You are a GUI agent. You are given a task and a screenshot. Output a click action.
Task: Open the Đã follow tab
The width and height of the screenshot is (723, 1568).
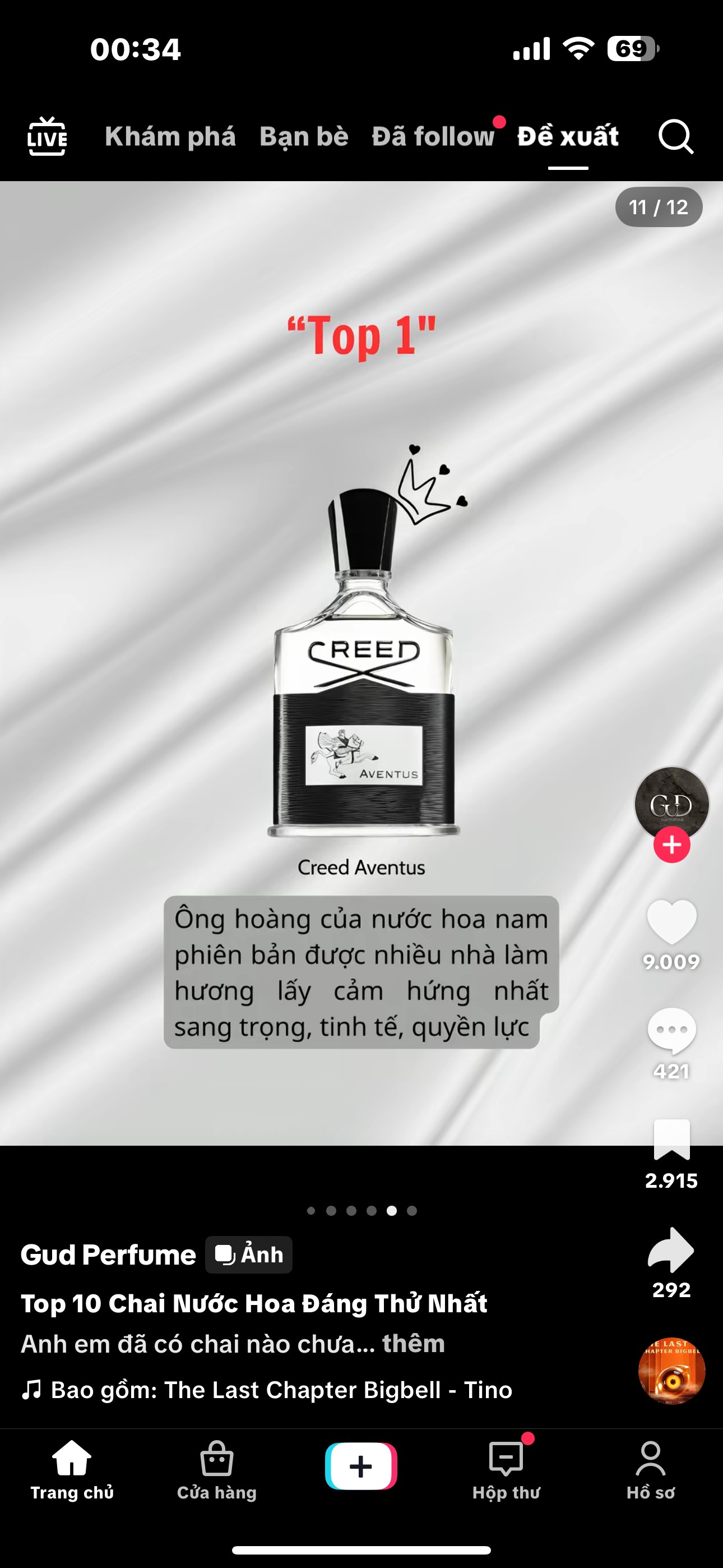point(433,136)
